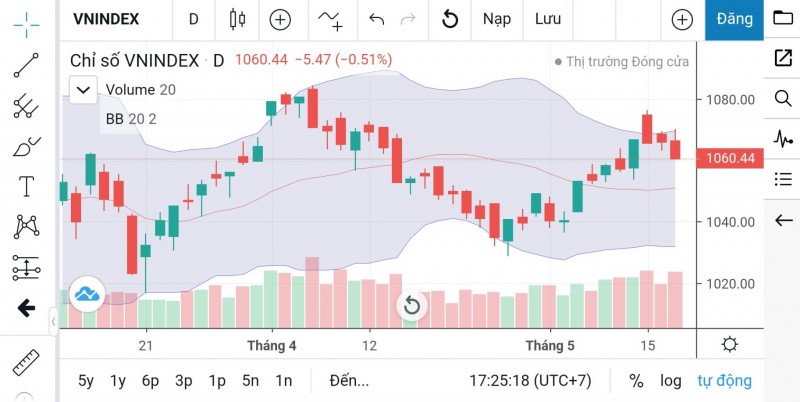Screen dimensions: 800x402
Task: Select the trend line drawing tool
Action: [26, 65]
